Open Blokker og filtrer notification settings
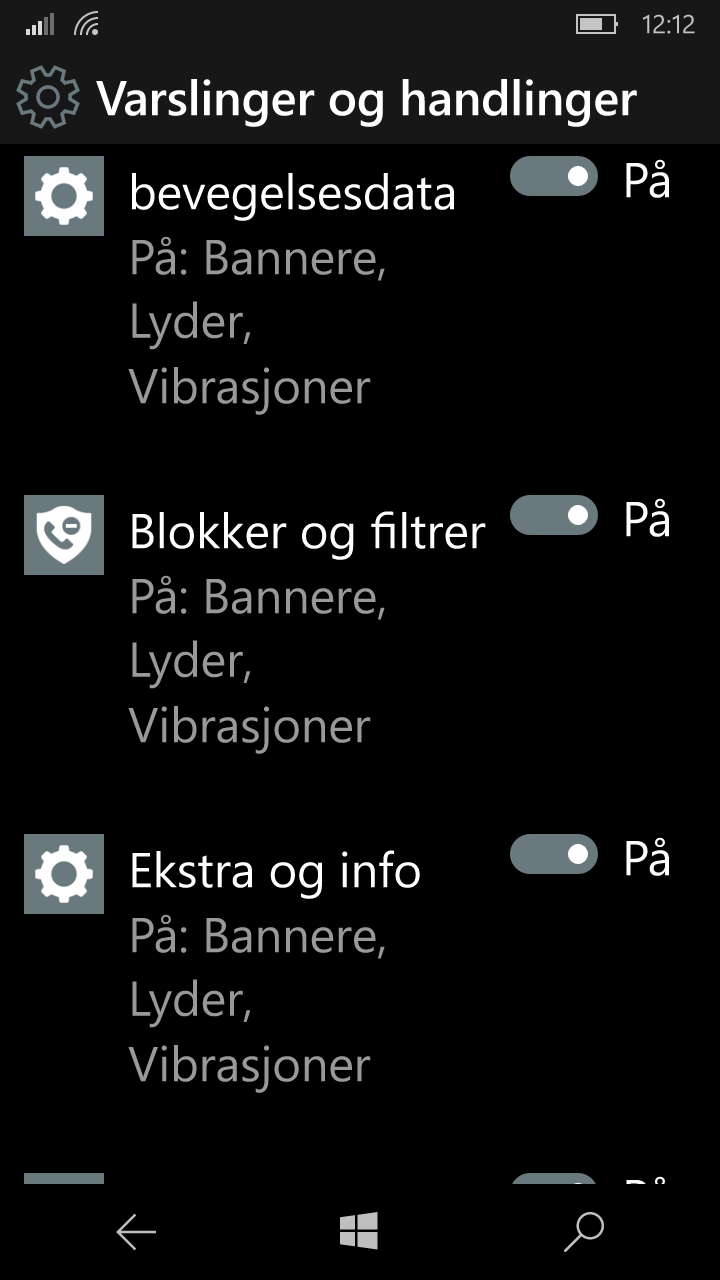720x1280 pixels. (260, 625)
